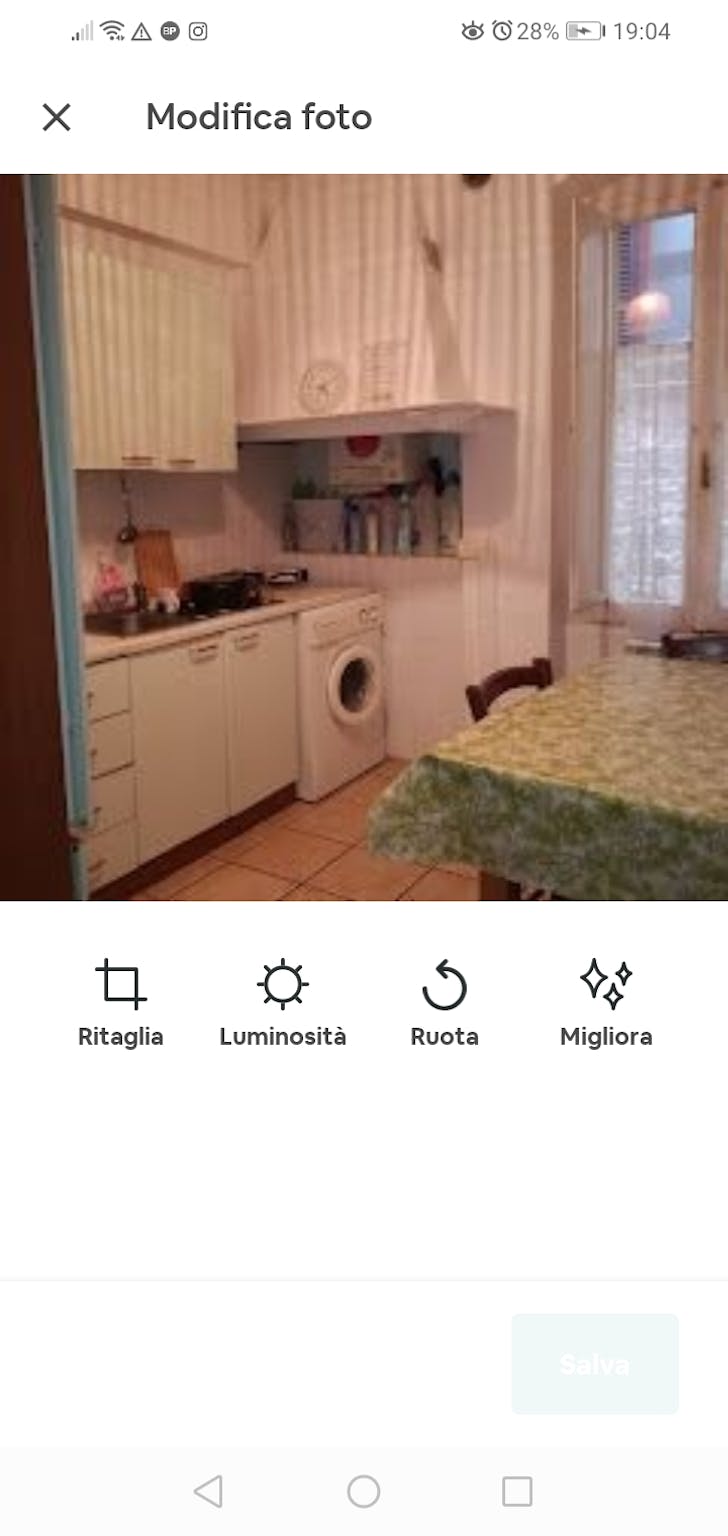Go back using system navigation
Screen dimensions: 728x1536
[208, 1491]
